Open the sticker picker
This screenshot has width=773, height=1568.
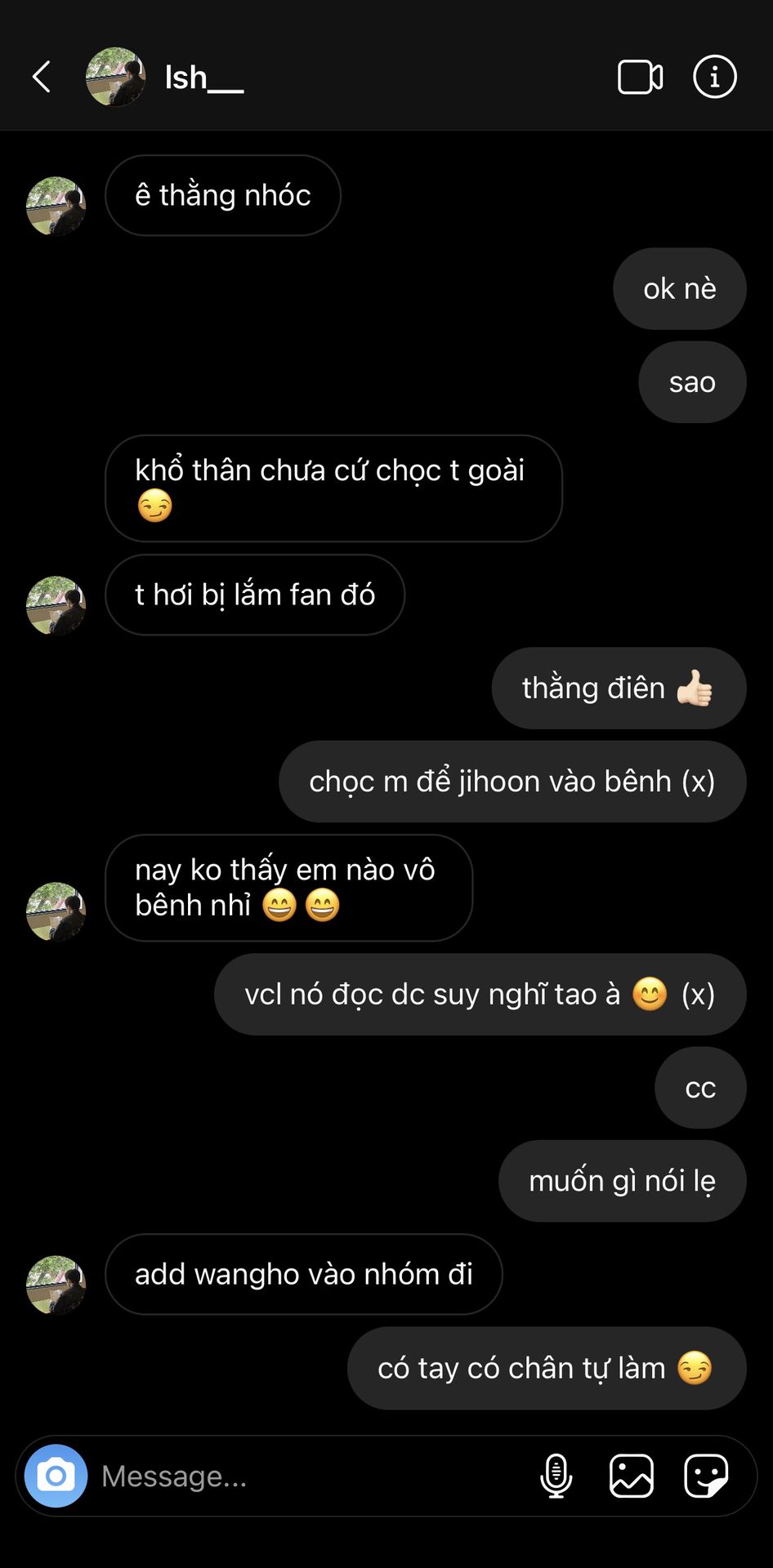click(x=706, y=1476)
